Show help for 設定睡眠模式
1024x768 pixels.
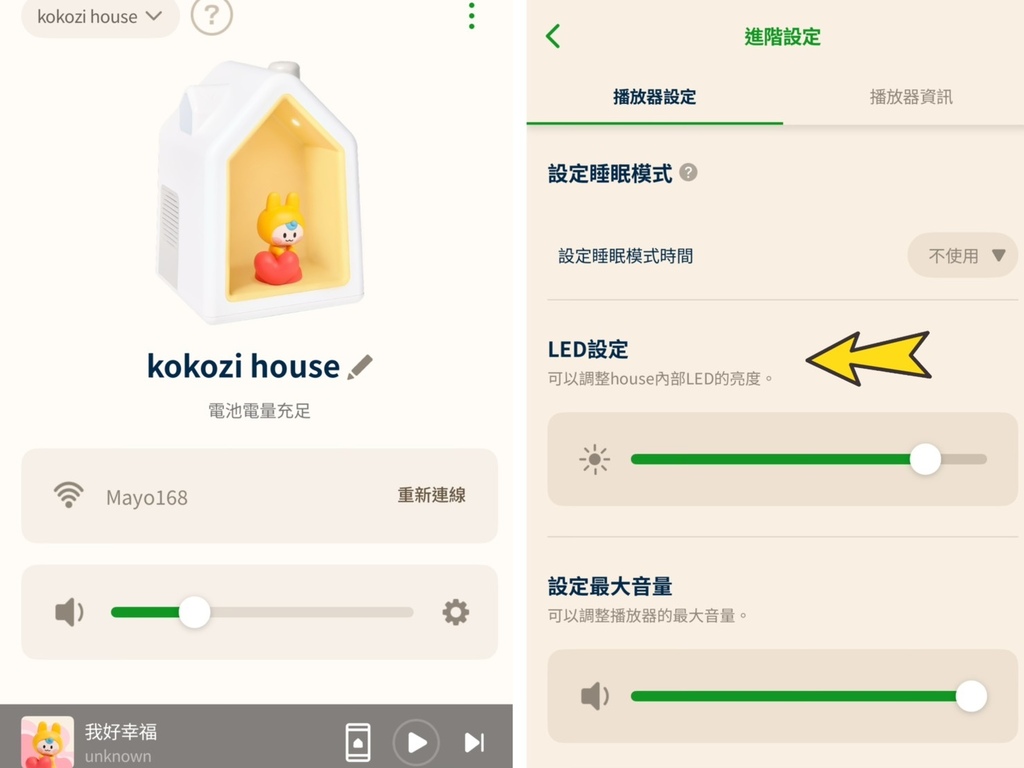coord(688,173)
